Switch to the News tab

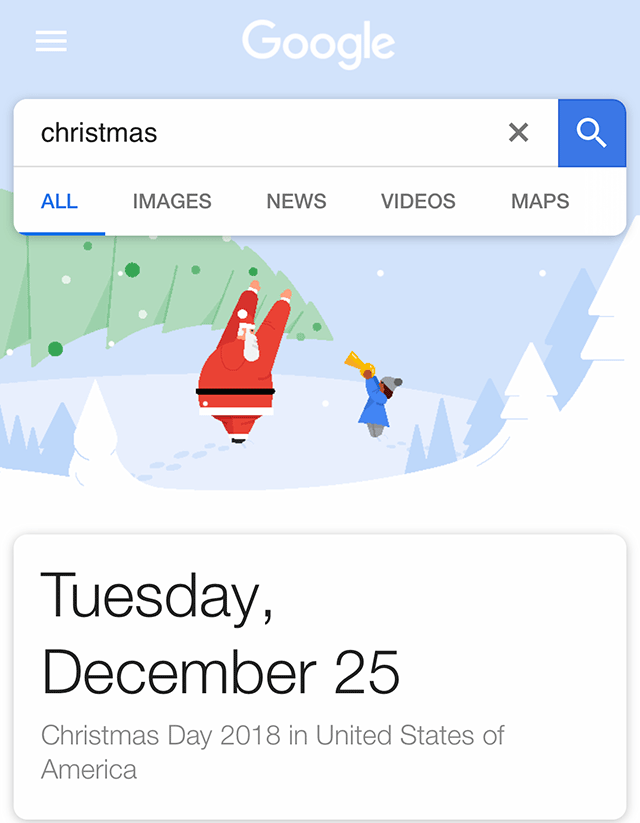[x=296, y=201]
